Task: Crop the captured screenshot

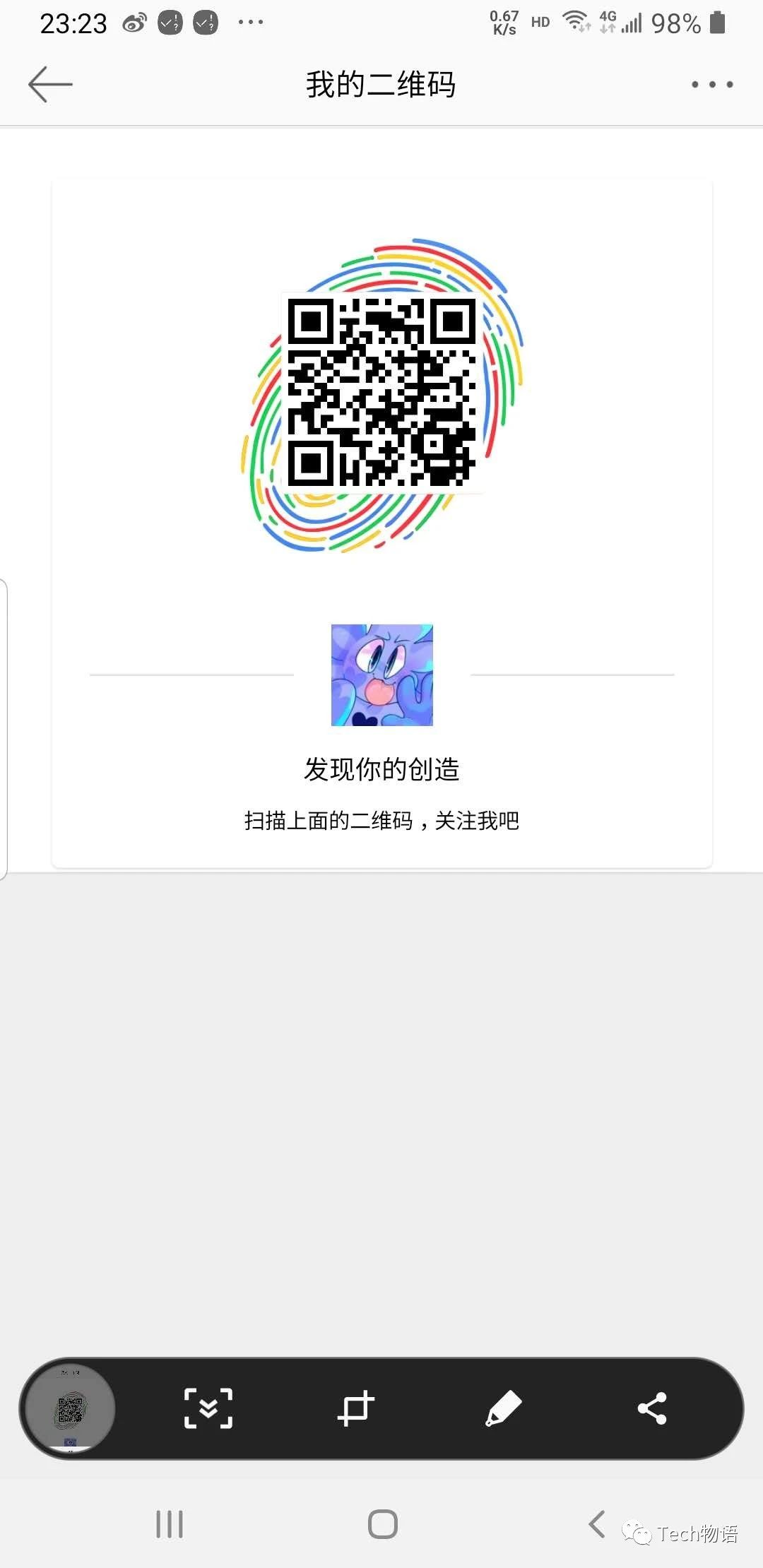Action: click(x=355, y=1408)
